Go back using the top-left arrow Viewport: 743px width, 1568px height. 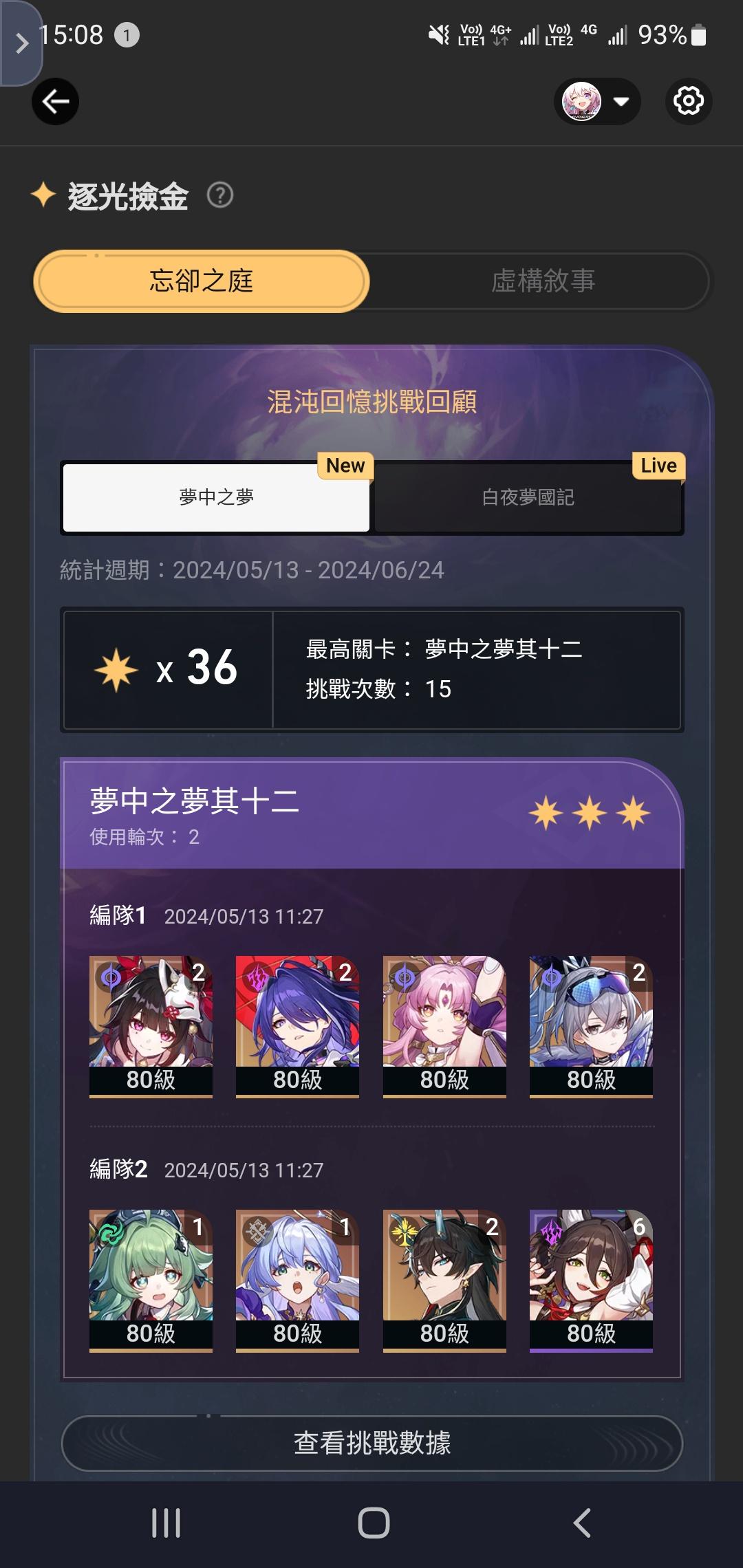[55, 102]
